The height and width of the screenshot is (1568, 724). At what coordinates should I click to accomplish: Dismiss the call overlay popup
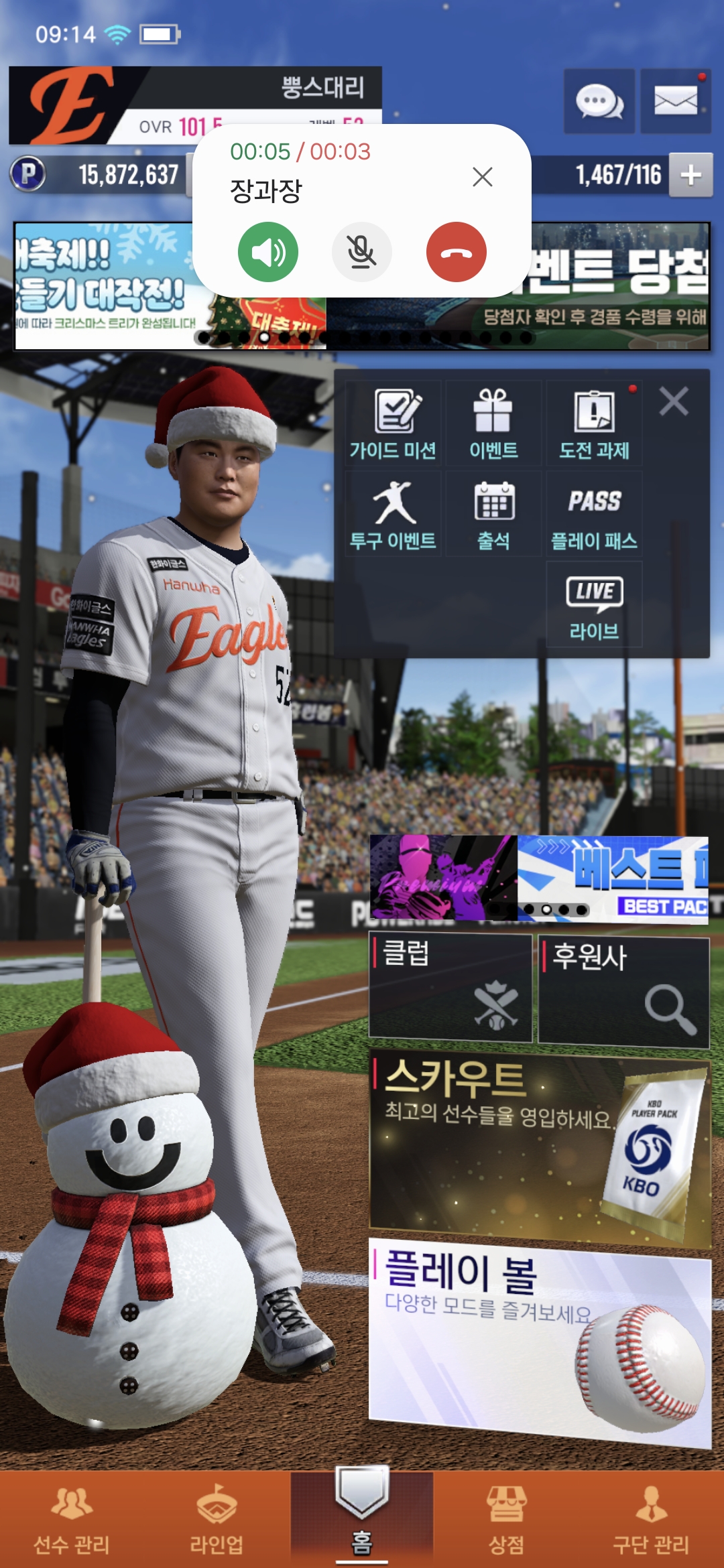[483, 177]
